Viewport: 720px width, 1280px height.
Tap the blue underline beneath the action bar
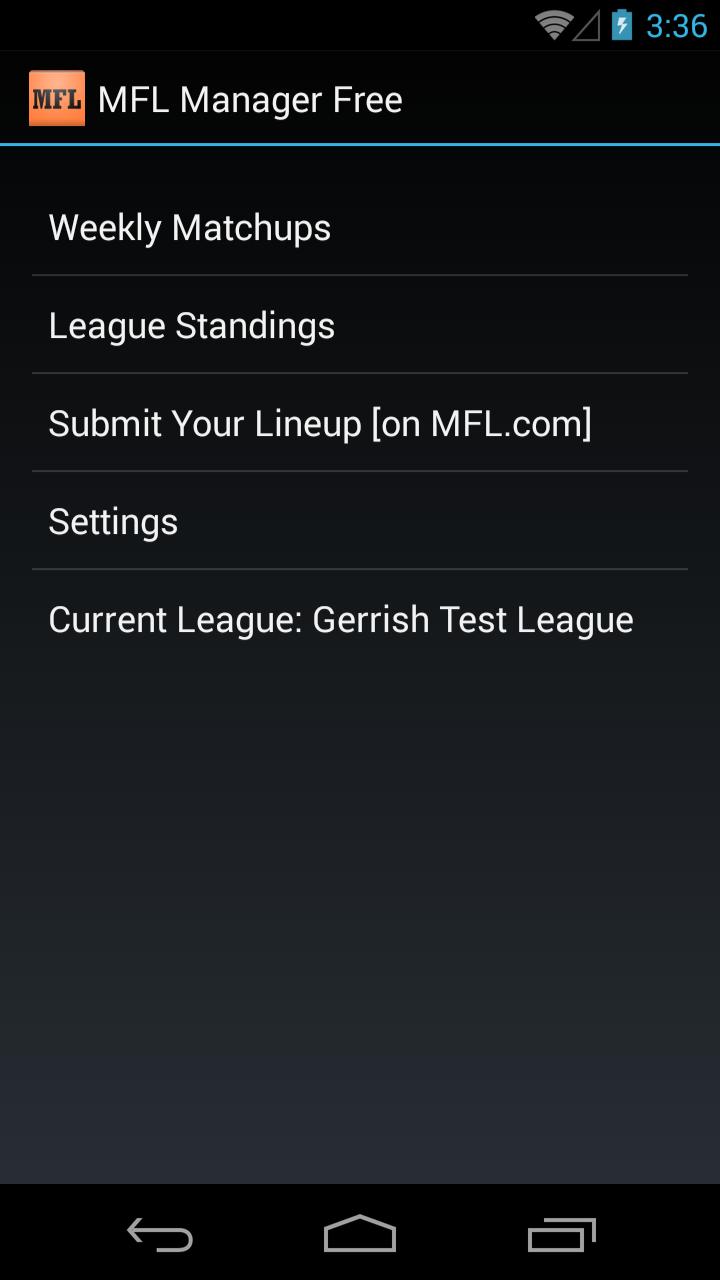[x=360, y=144]
